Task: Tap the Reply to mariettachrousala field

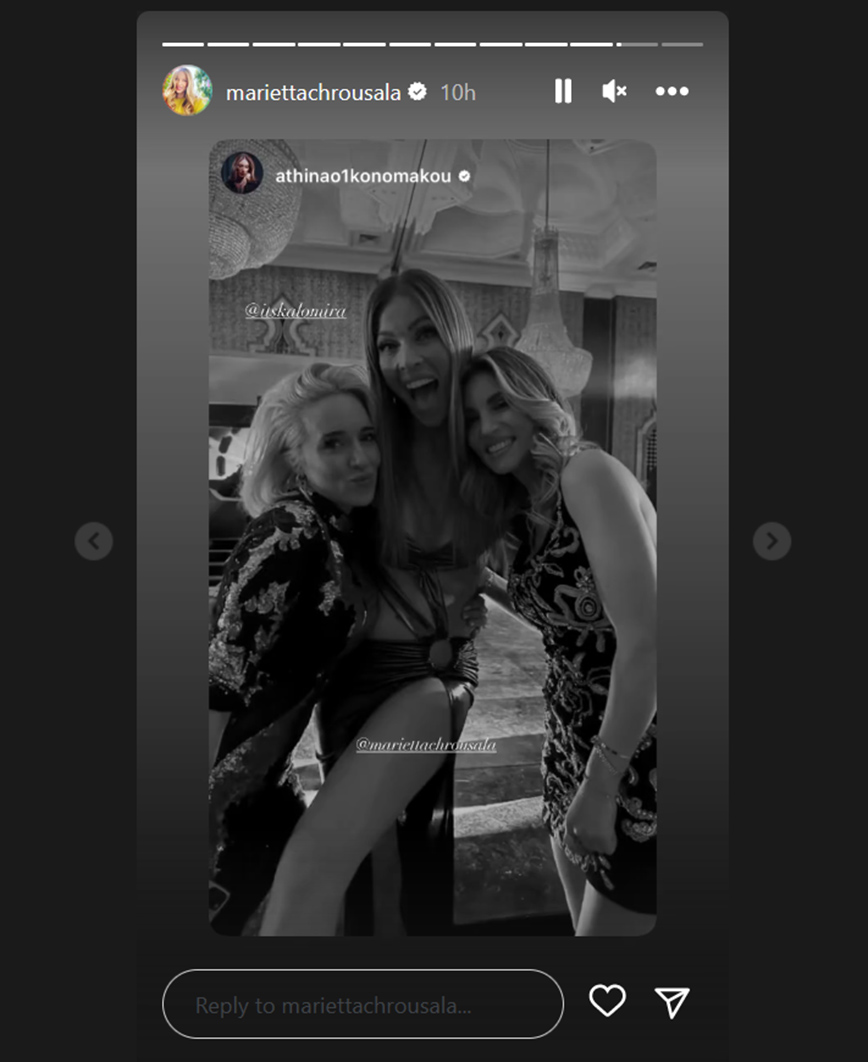Action: 362,1004
